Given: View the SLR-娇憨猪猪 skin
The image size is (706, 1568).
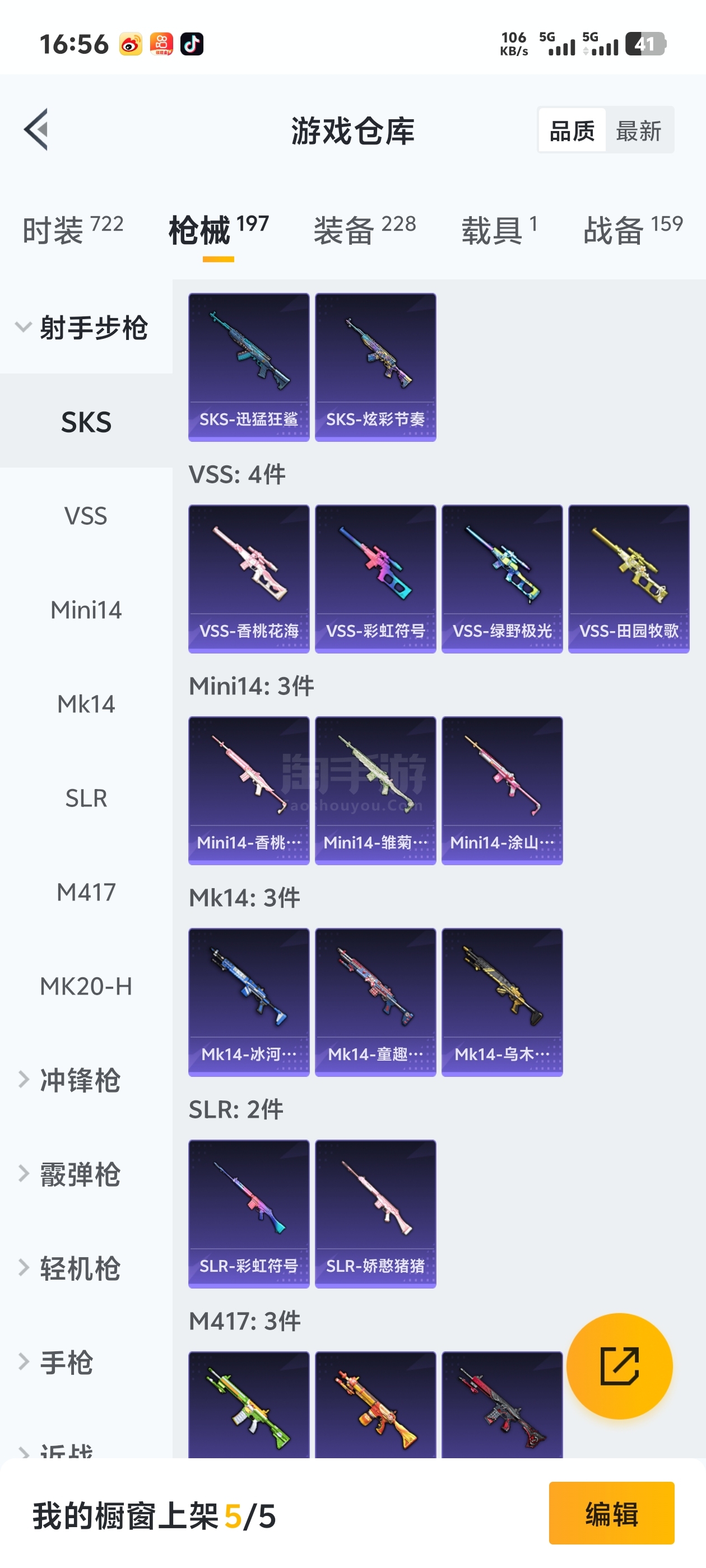Looking at the screenshot, I should (x=375, y=1214).
